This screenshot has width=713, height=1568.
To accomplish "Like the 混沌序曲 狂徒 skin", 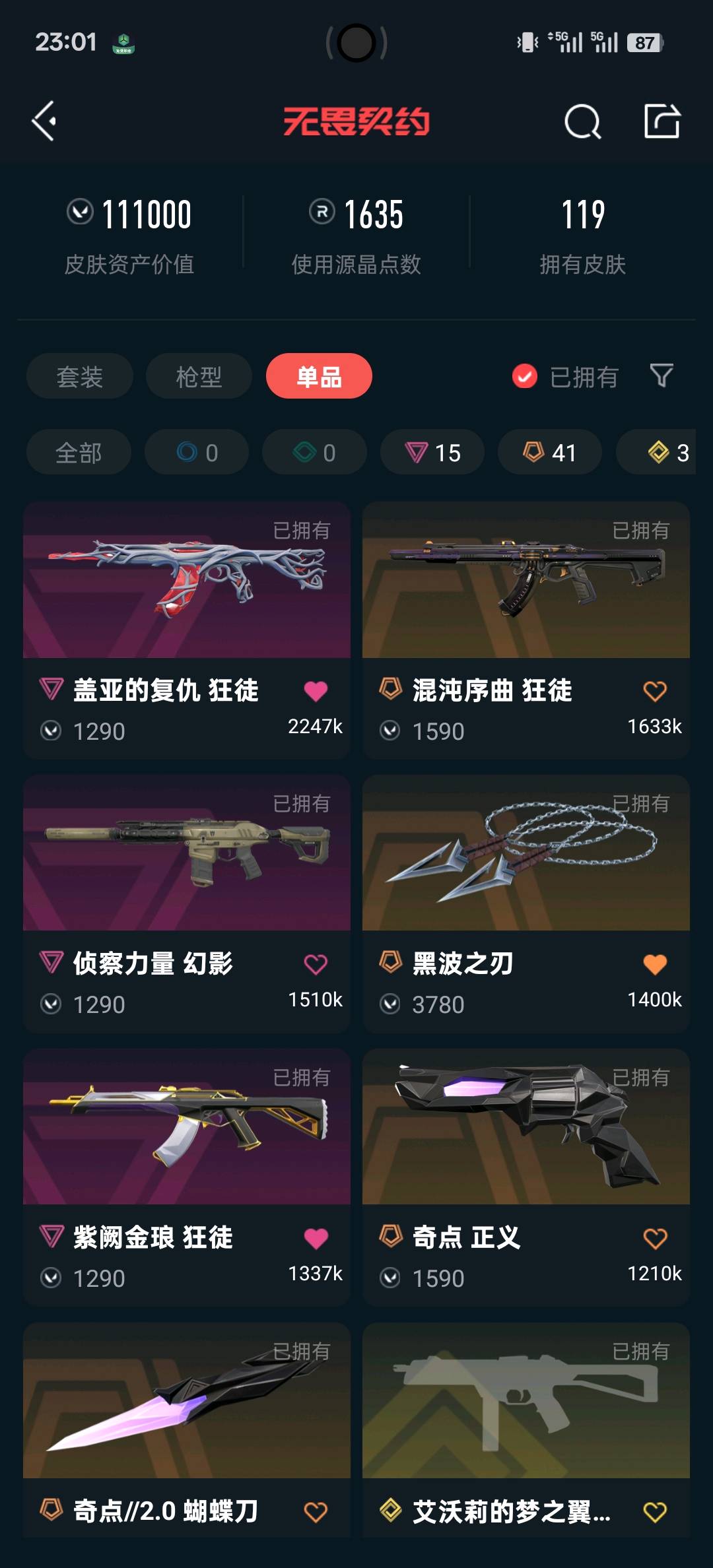I will point(655,691).
